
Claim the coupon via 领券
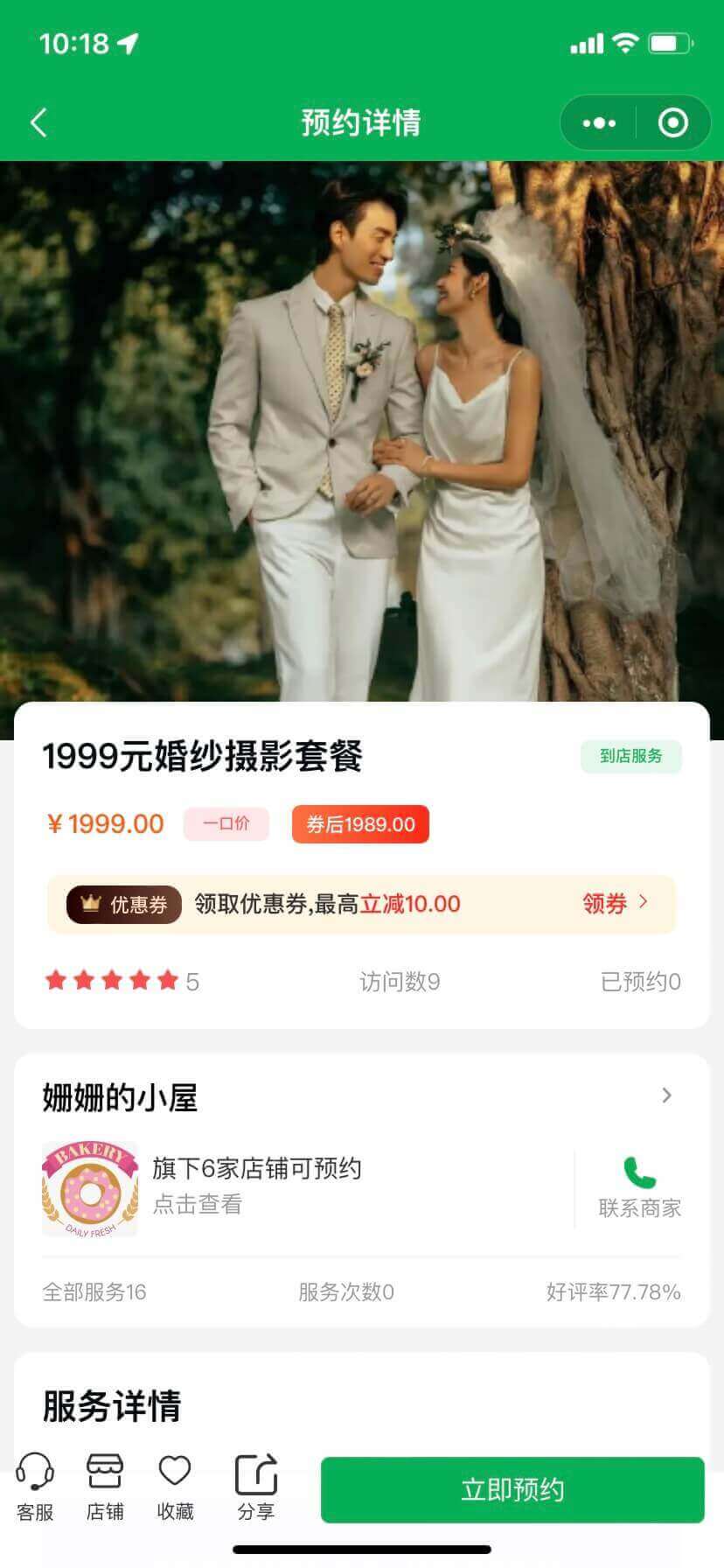[616, 903]
